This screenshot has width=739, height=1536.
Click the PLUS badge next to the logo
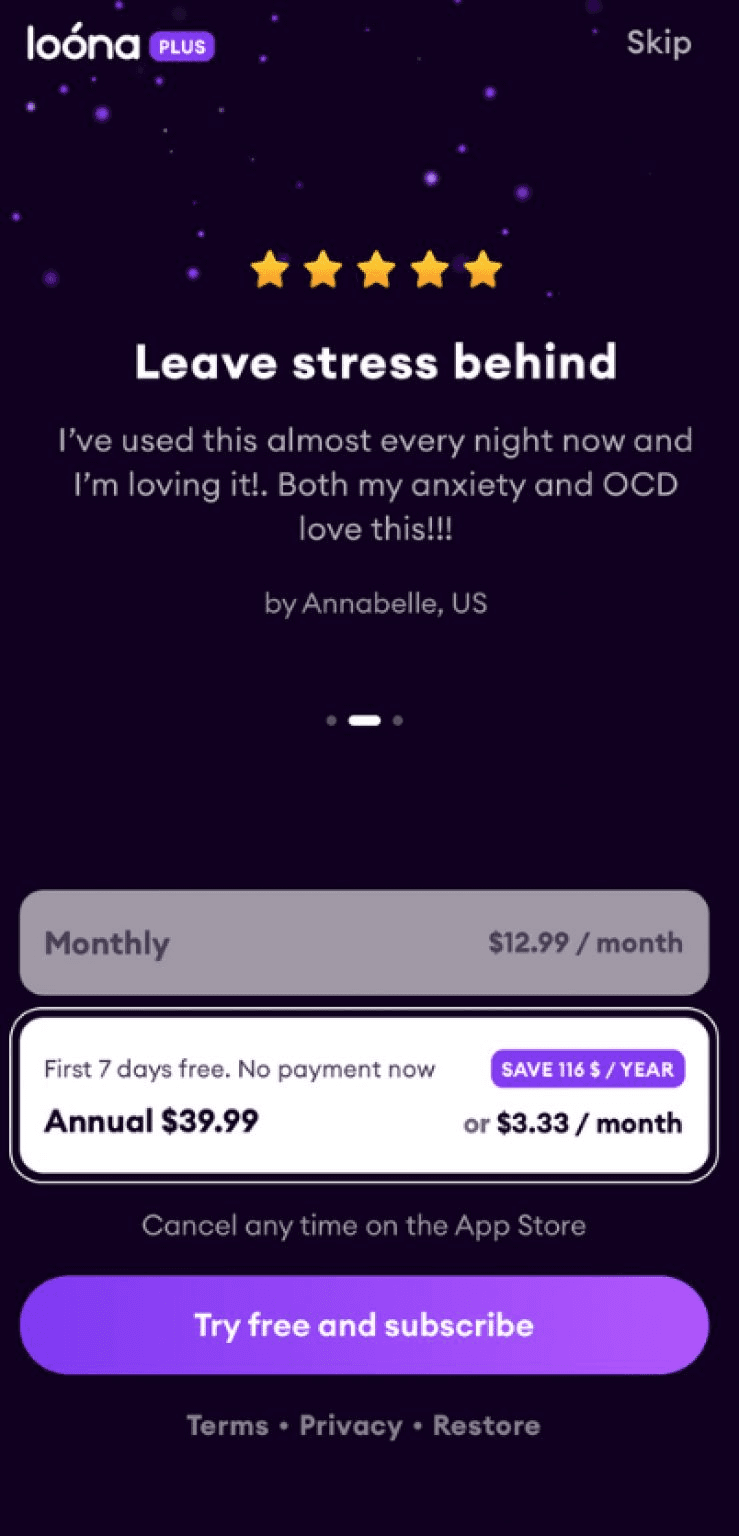180,46
